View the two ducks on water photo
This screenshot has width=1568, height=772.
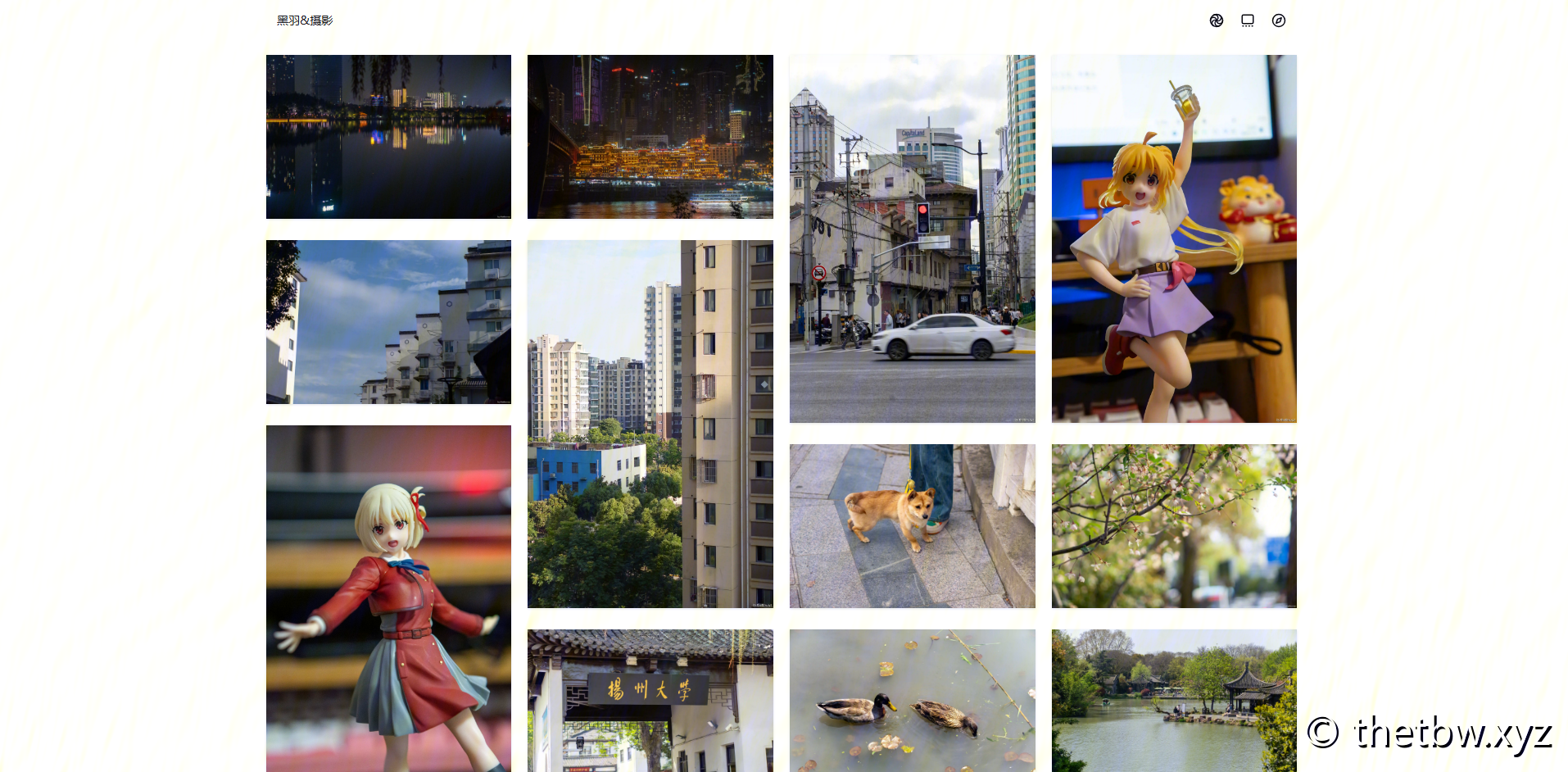coord(912,701)
